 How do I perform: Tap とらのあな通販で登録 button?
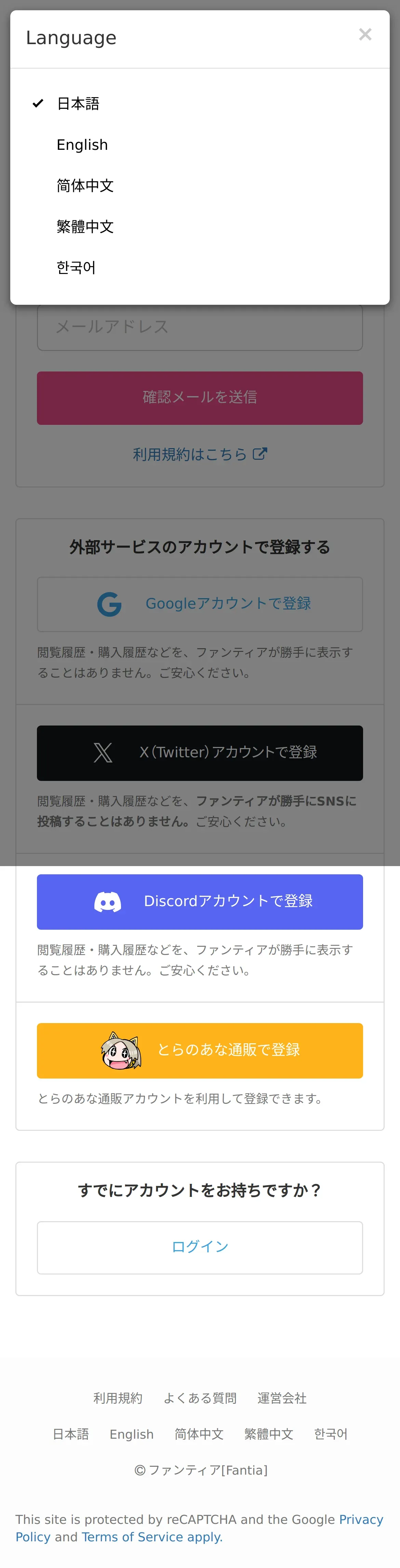tap(200, 1050)
